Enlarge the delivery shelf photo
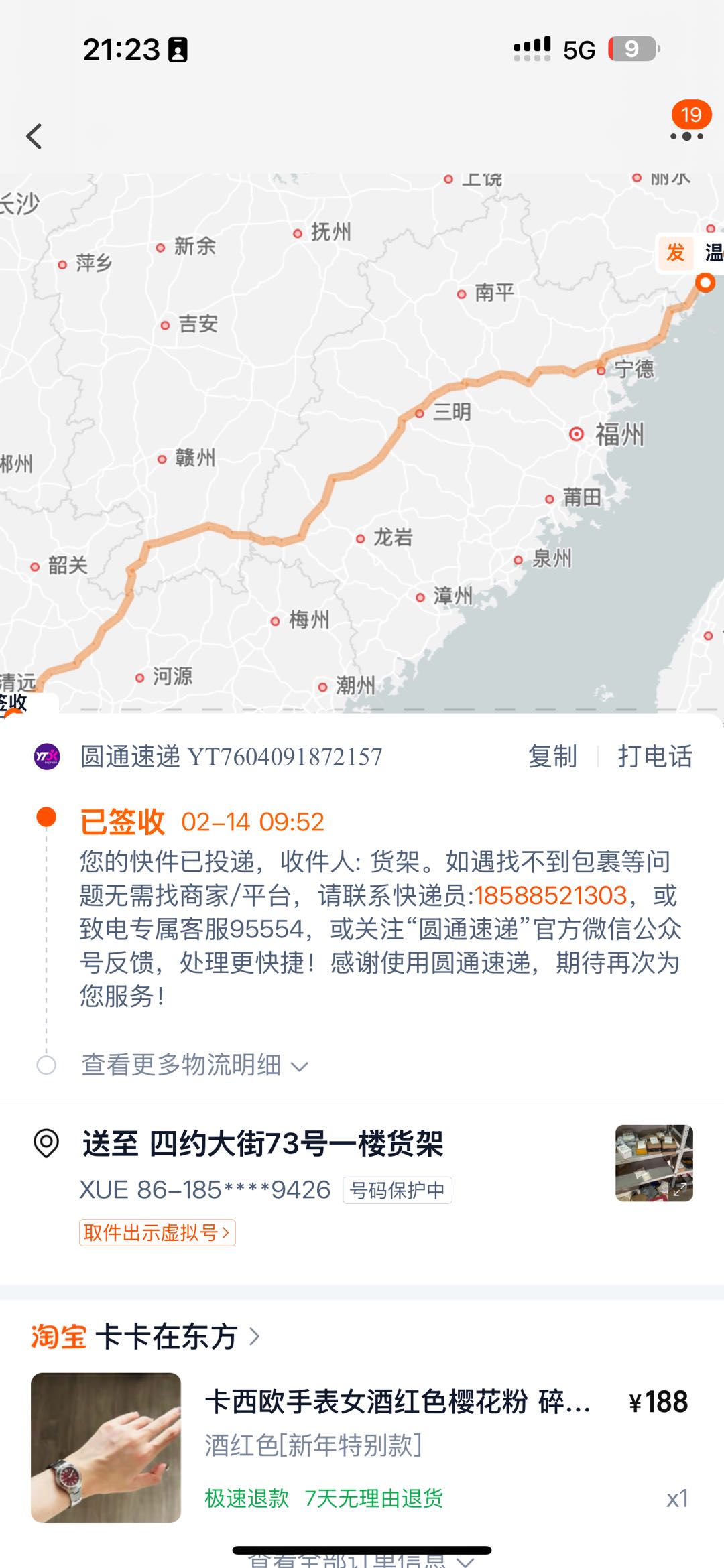The height and width of the screenshot is (1568, 724). coord(654,1163)
